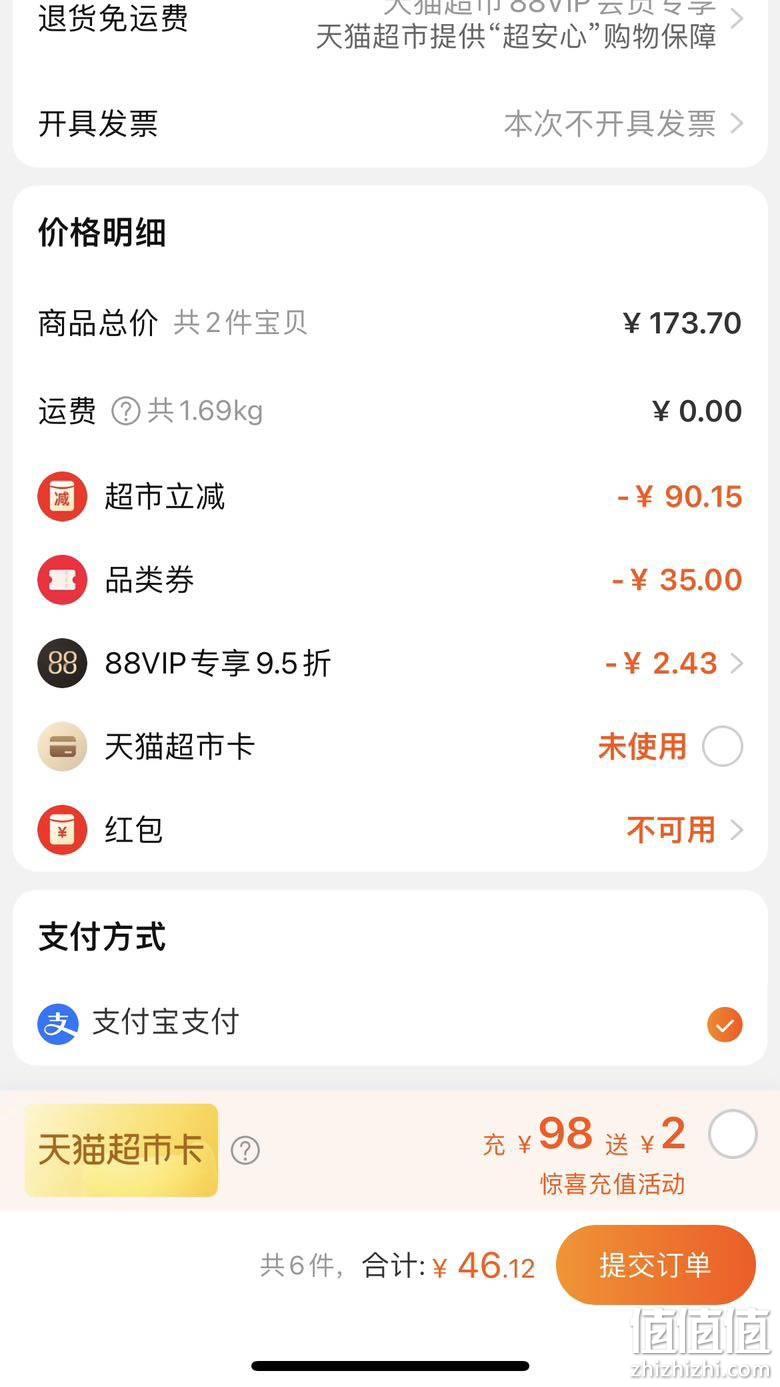The image size is (780, 1387).
Task: Submit the order with 提交订单
Action: tap(656, 1265)
